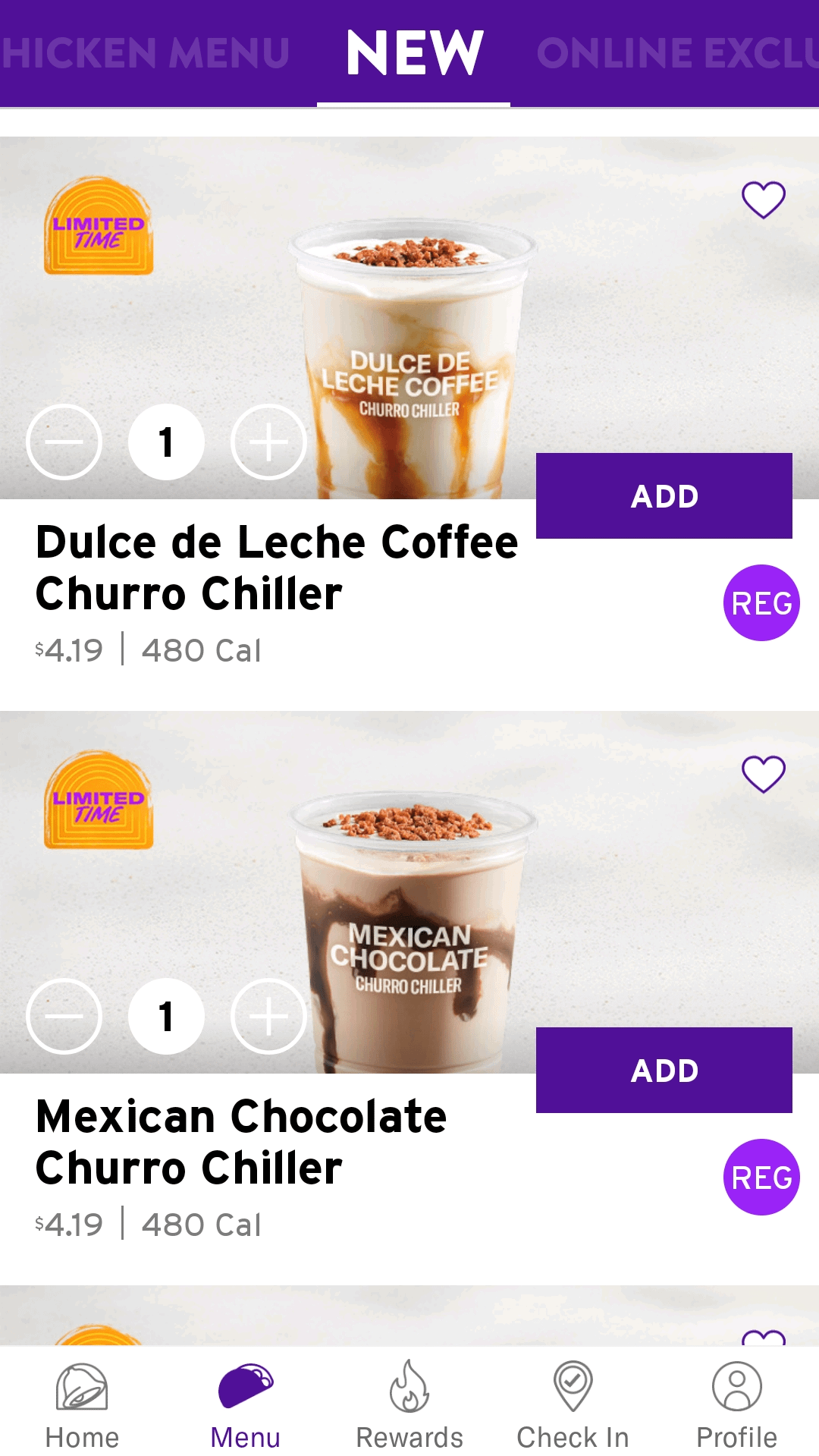The image size is (819, 1456).
Task: Switch to the Chicken Menu tab
Action: click(x=144, y=53)
